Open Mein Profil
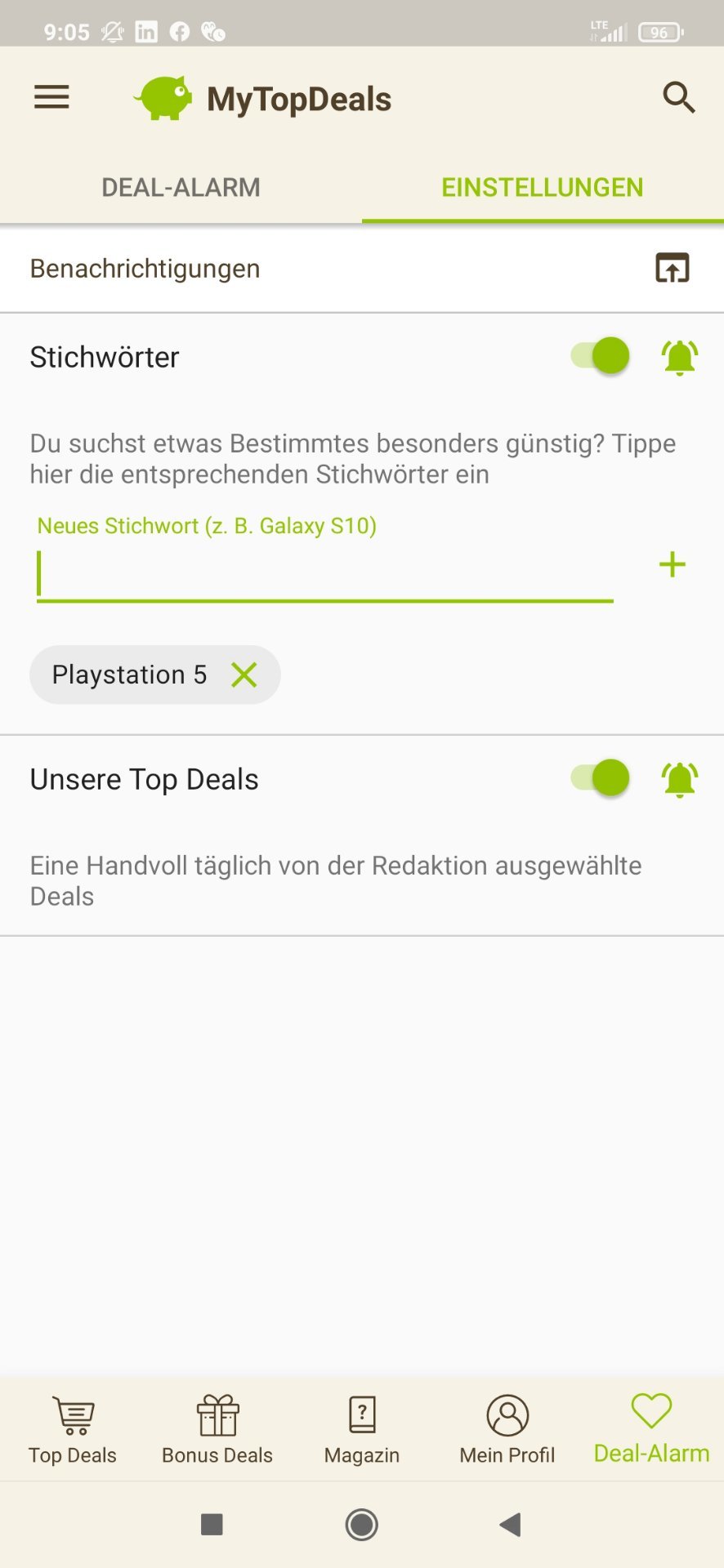The image size is (724, 1568). tap(507, 1429)
